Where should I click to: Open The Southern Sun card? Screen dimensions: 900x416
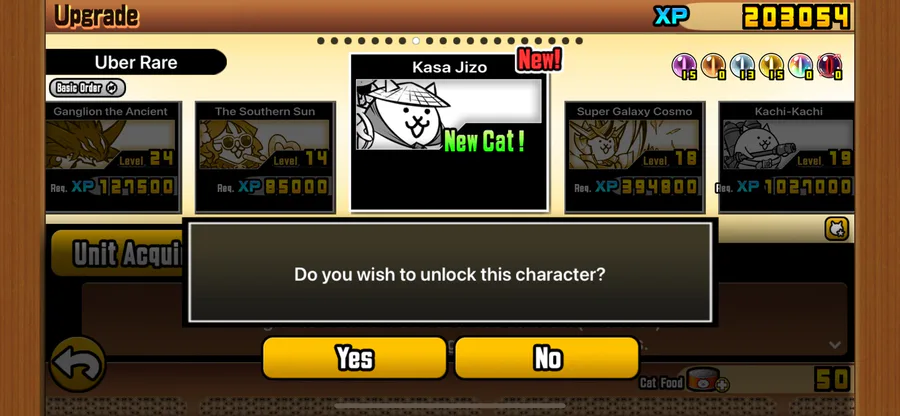pyautogui.click(x=265, y=157)
